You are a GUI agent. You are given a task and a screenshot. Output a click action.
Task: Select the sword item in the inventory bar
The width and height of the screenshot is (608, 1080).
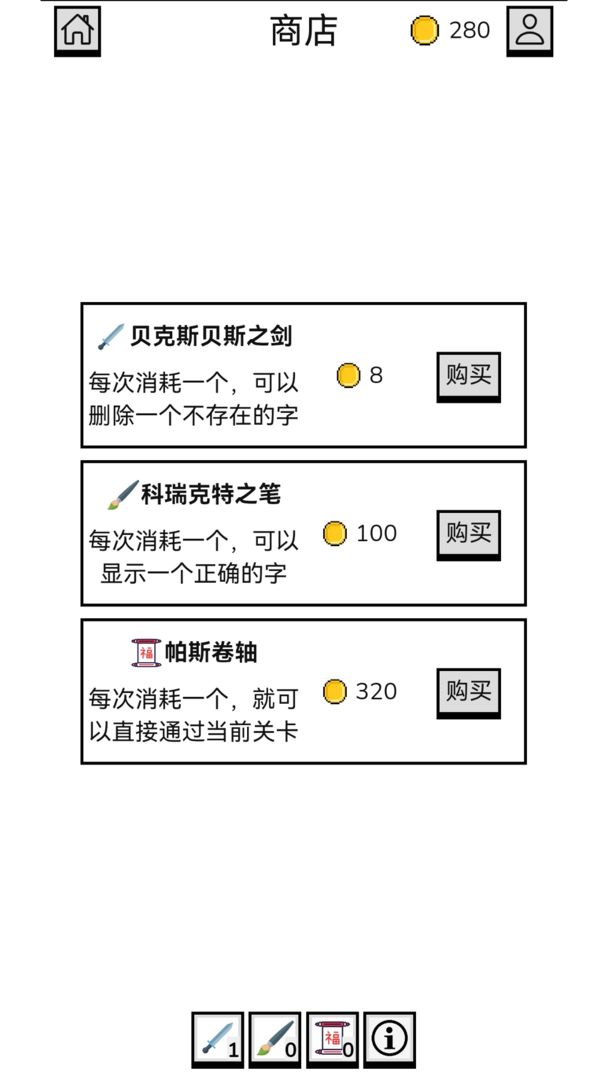point(218,1039)
